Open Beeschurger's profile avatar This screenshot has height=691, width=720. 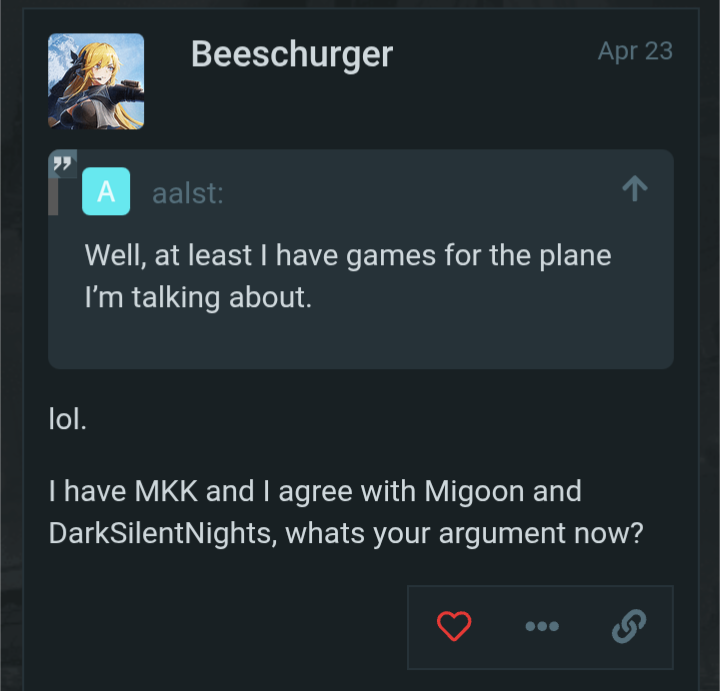pyautogui.click(x=96, y=81)
